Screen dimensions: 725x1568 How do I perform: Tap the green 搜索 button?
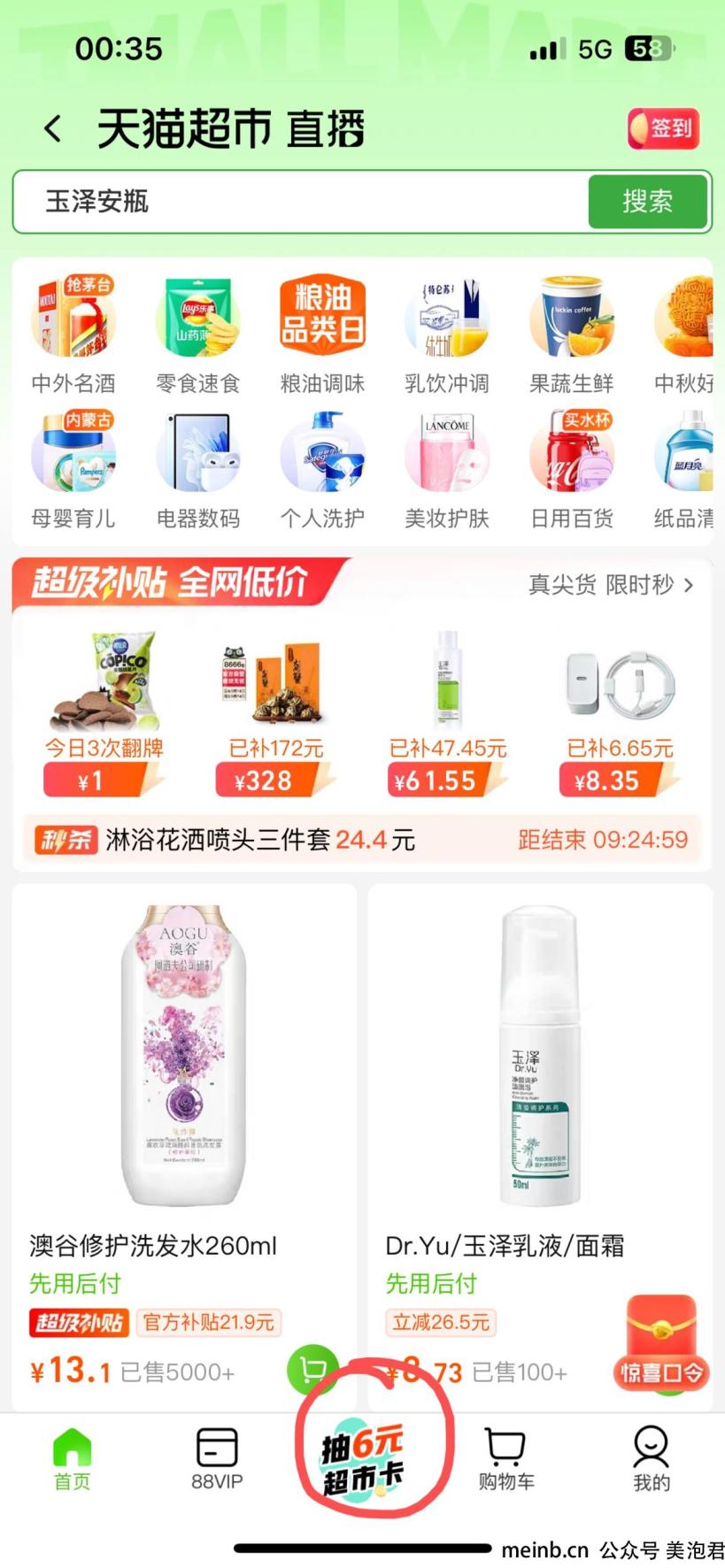[647, 202]
